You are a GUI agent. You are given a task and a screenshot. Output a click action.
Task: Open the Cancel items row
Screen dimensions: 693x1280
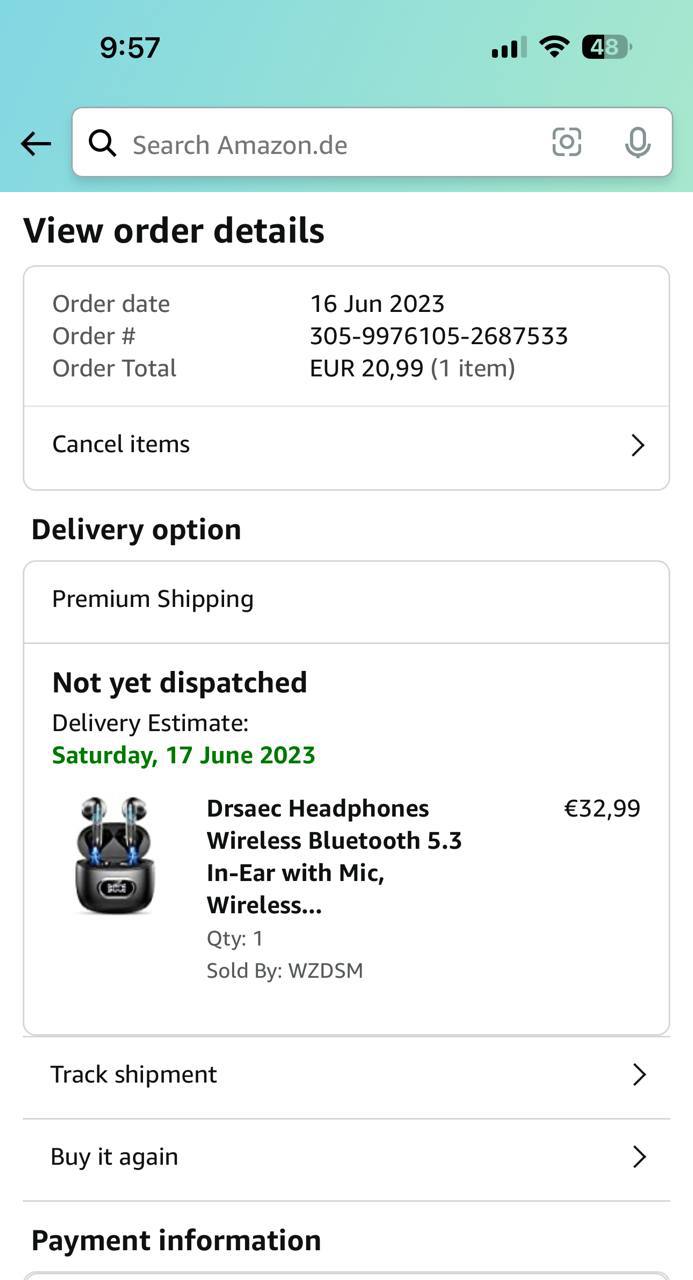346,445
